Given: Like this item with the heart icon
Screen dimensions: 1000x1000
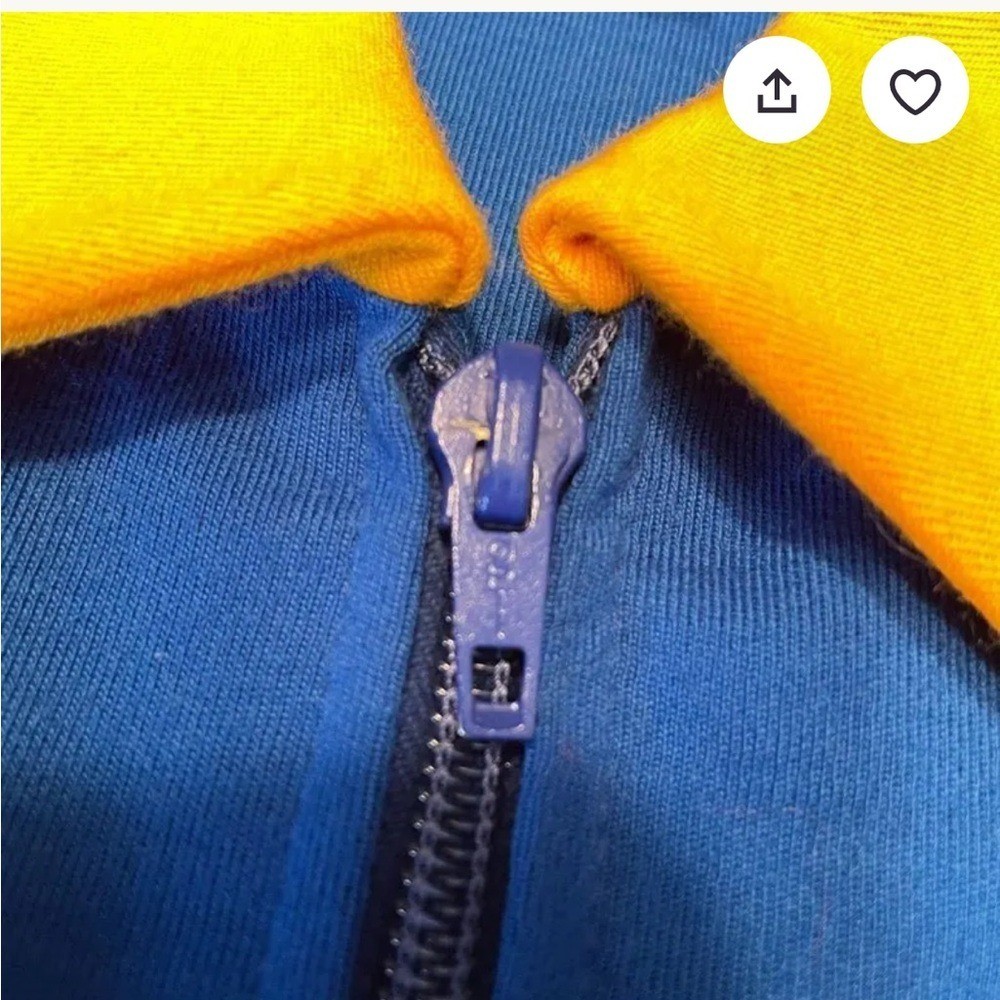Looking at the screenshot, I should pos(914,91).
